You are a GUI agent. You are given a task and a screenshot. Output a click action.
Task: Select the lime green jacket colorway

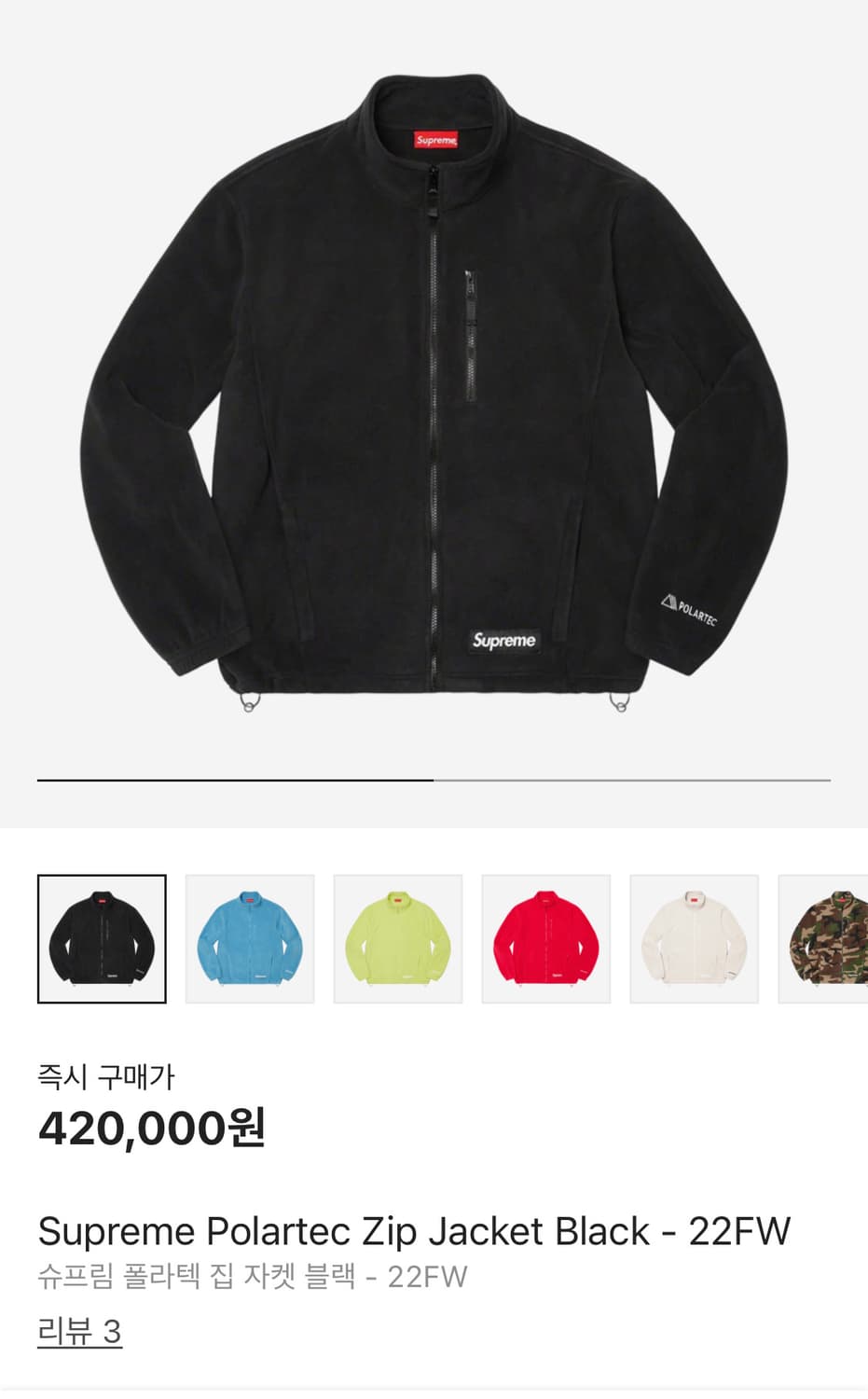pyautogui.click(x=397, y=938)
